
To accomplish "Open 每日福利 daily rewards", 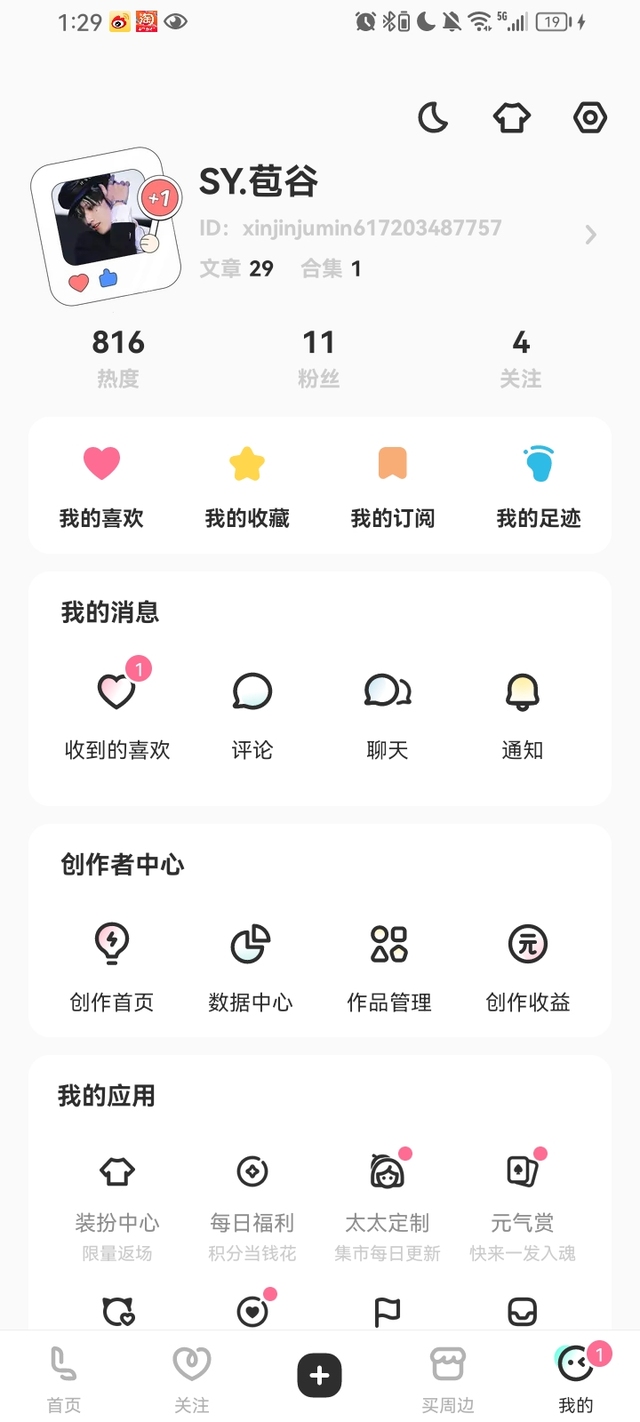I will point(252,1195).
